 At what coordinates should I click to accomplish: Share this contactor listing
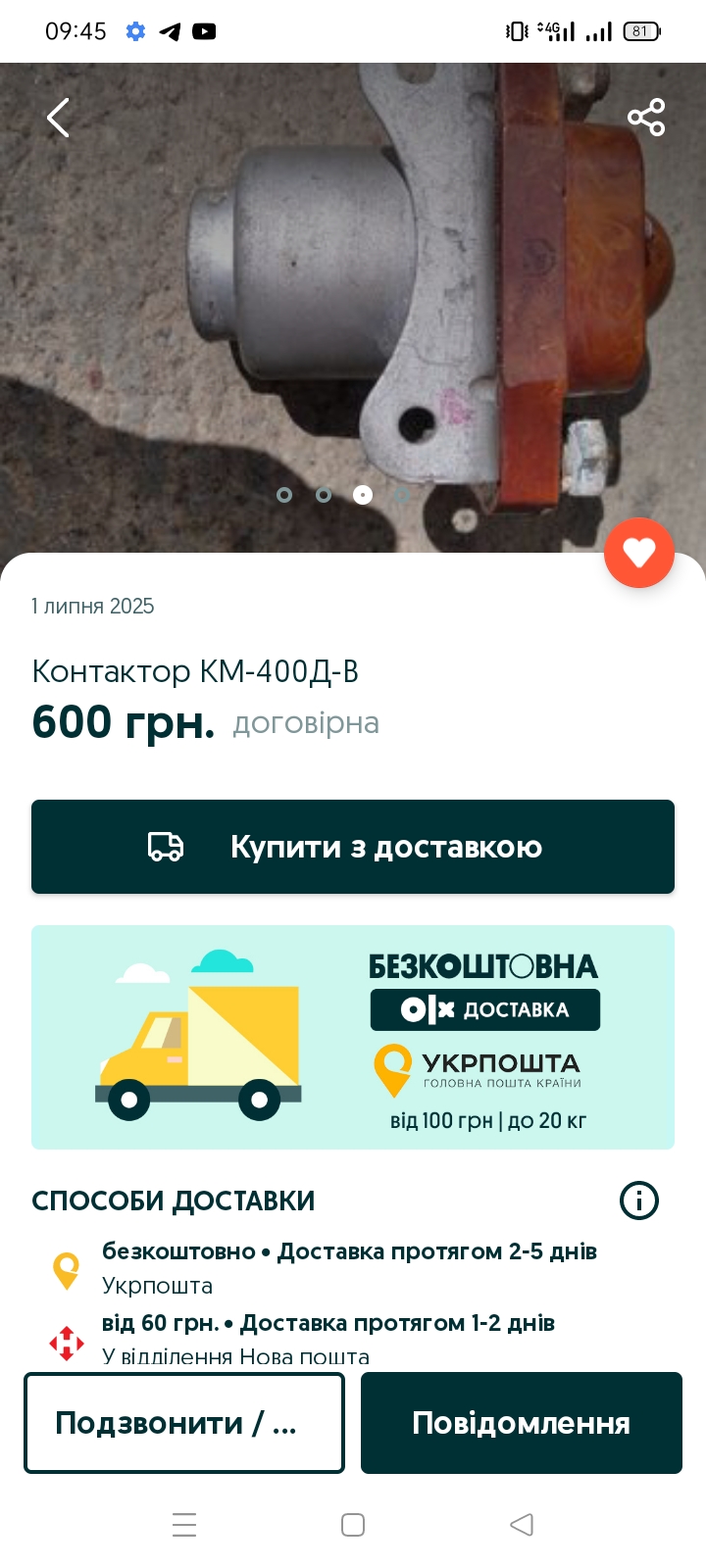tap(646, 118)
